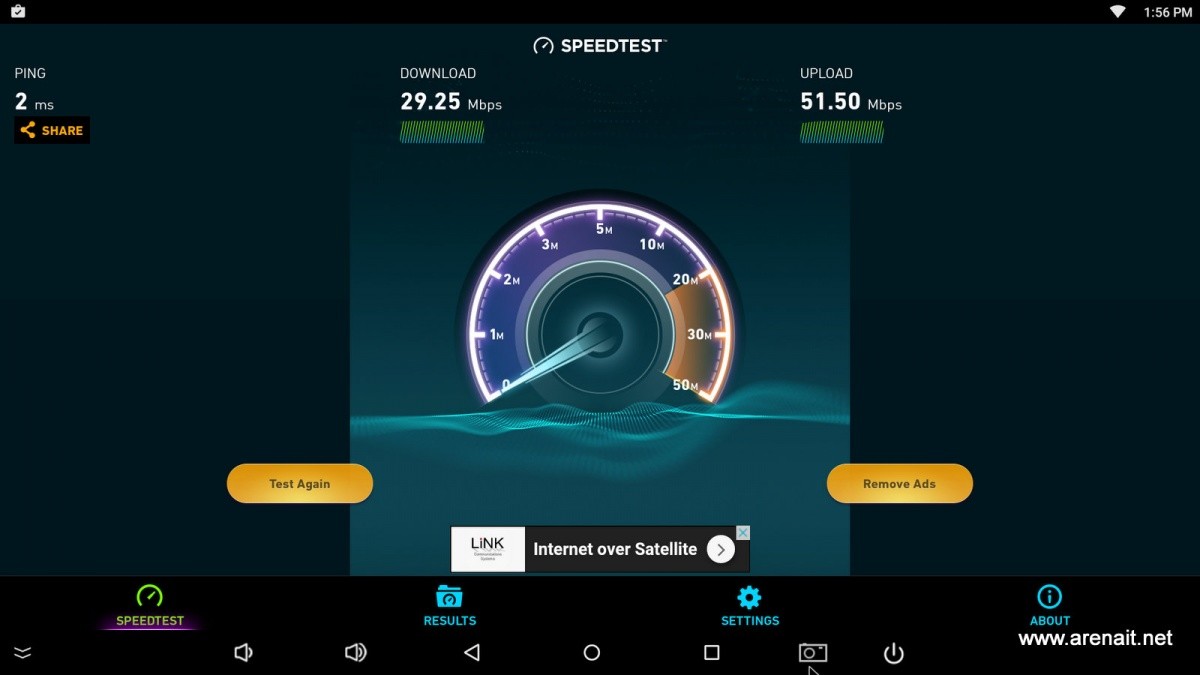Switch to the Results tab

450,606
